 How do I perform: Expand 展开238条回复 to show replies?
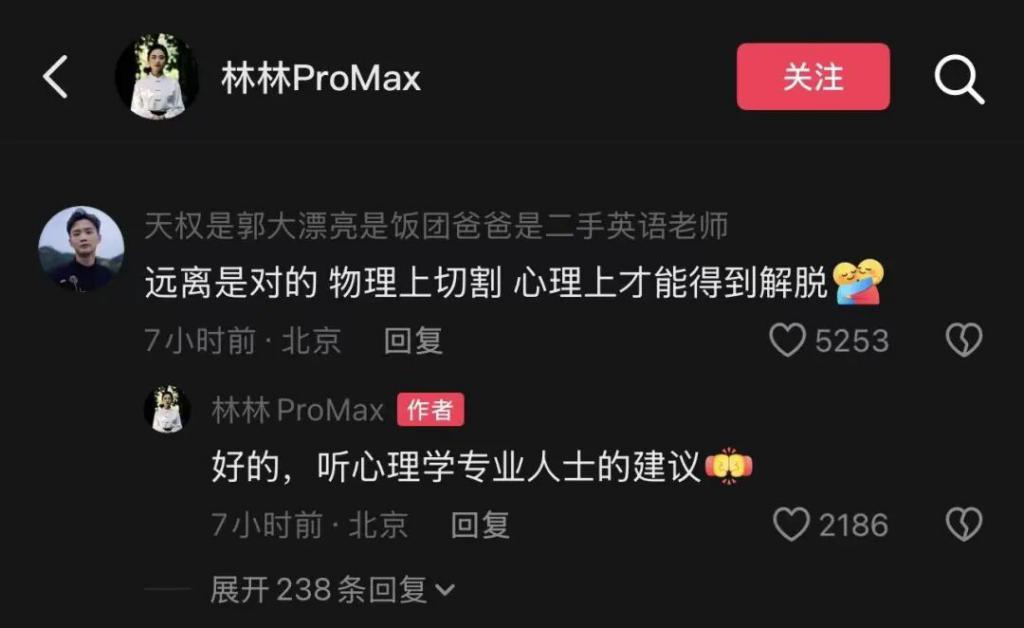[x=332, y=589]
